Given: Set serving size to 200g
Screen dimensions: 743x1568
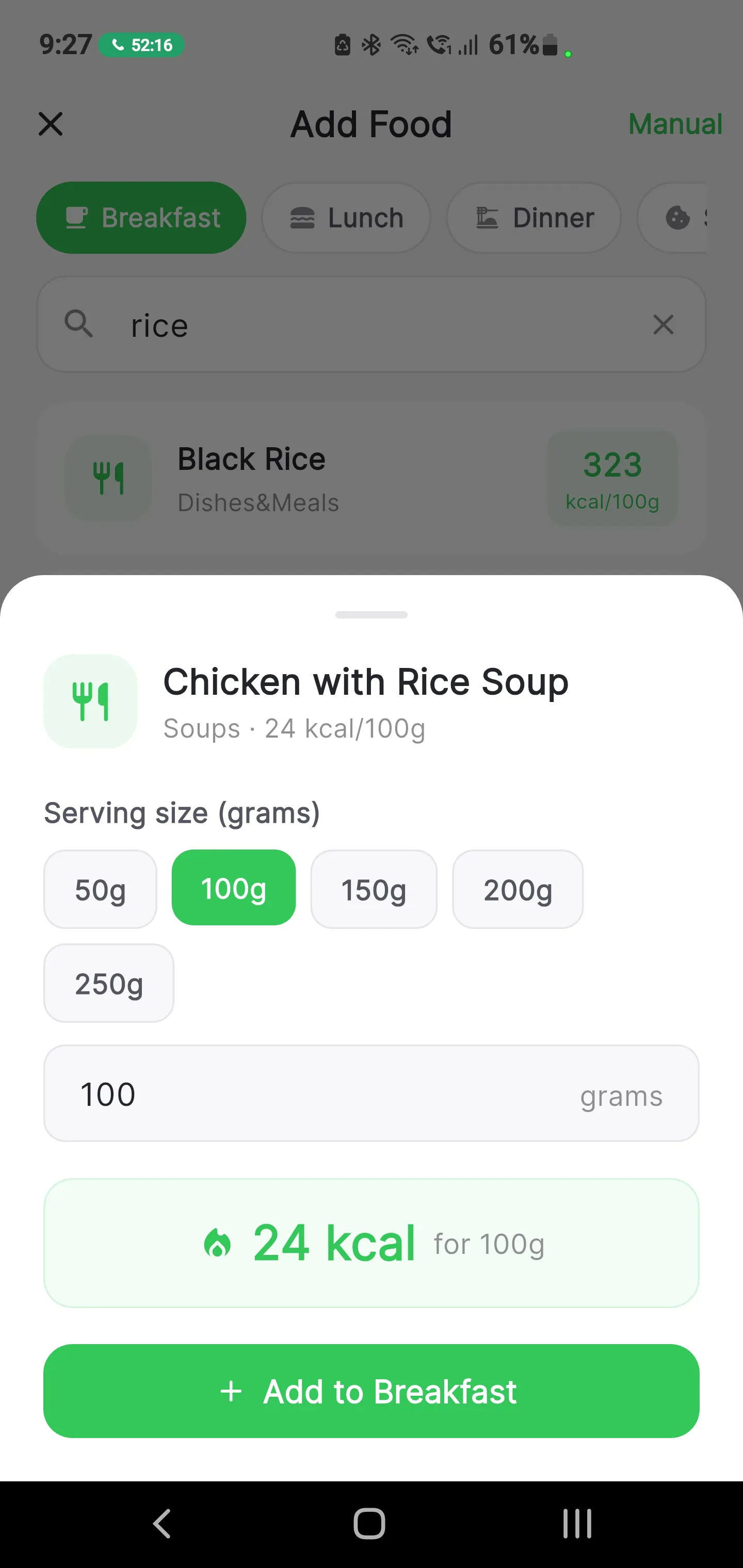Looking at the screenshot, I should 518,889.
